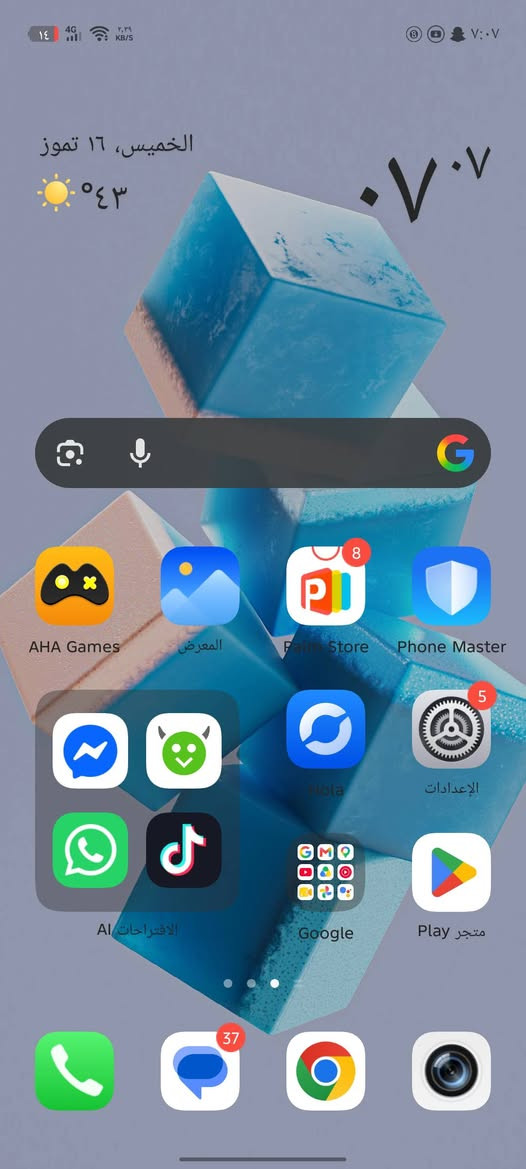Expand the Google apps folder
Screen dimensions: 526x1169
326,872
